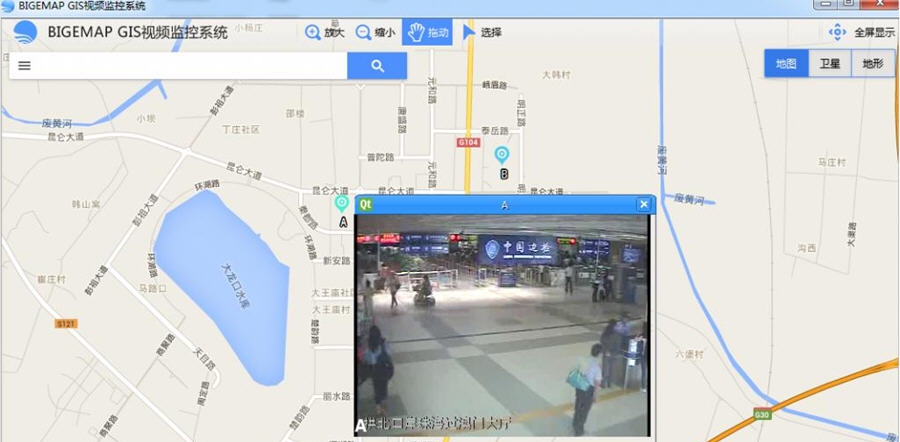Switch to 地形 terrain view
Viewport: 900px width, 442px height.
tap(872, 63)
